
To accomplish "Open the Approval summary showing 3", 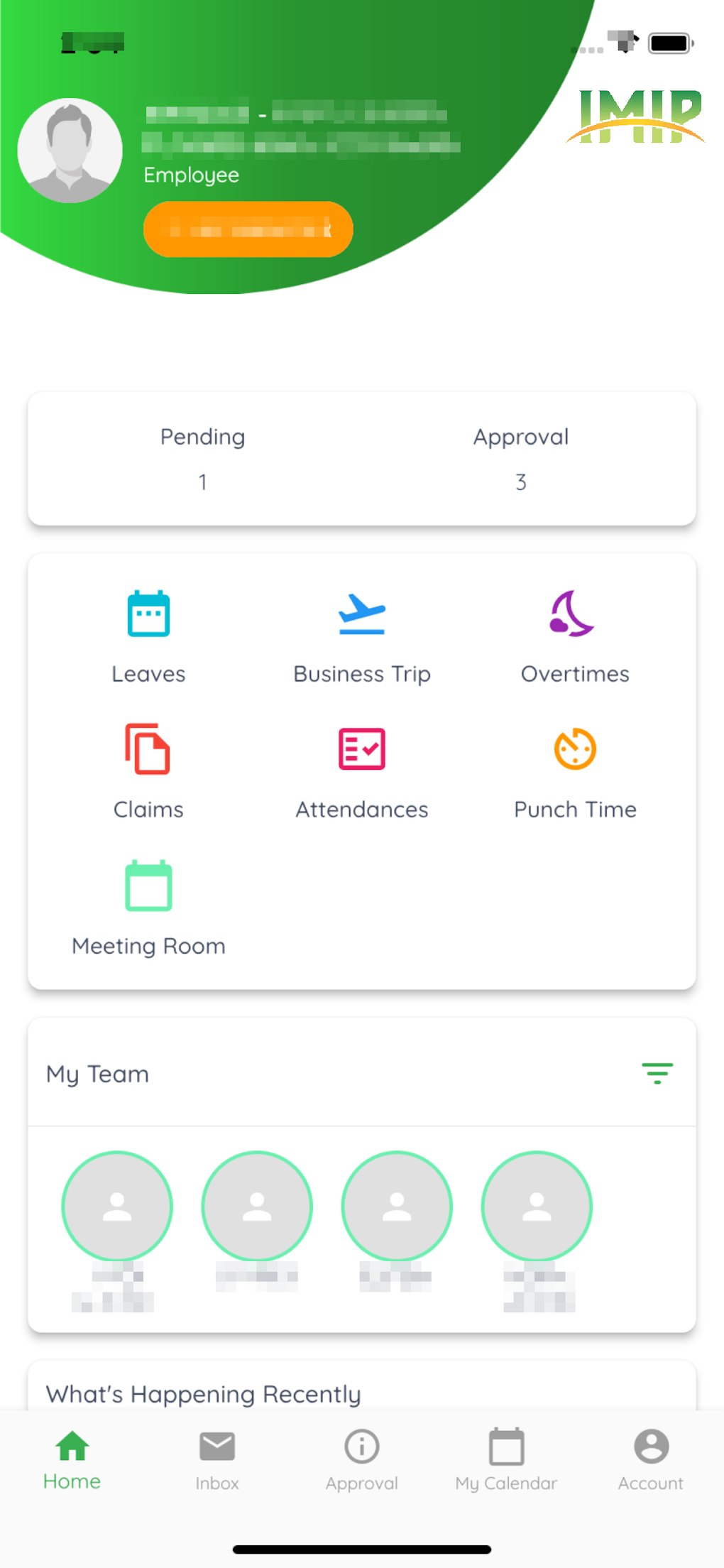I will click(521, 459).
